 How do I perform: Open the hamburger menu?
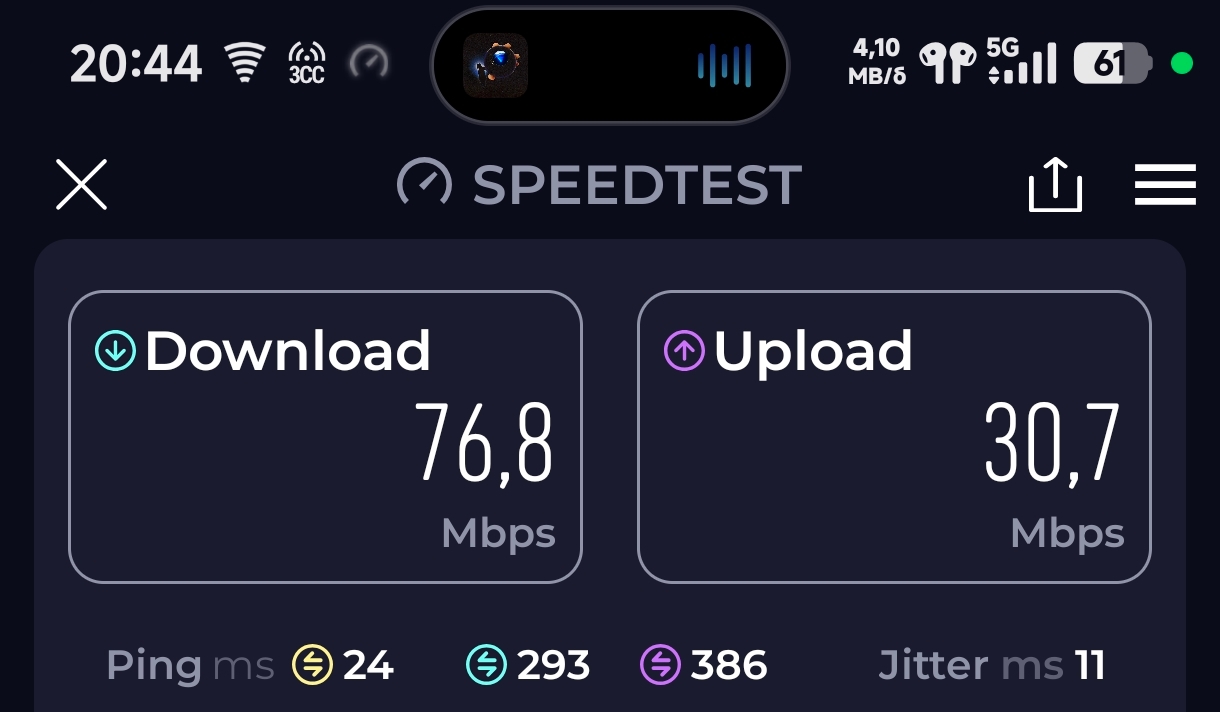pyautogui.click(x=1165, y=185)
